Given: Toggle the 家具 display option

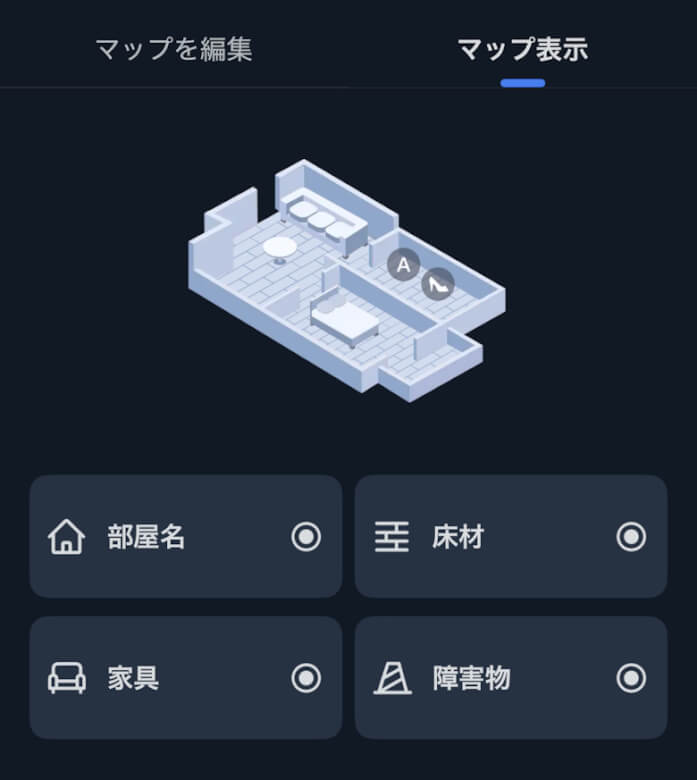Looking at the screenshot, I should pyautogui.click(x=305, y=679).
